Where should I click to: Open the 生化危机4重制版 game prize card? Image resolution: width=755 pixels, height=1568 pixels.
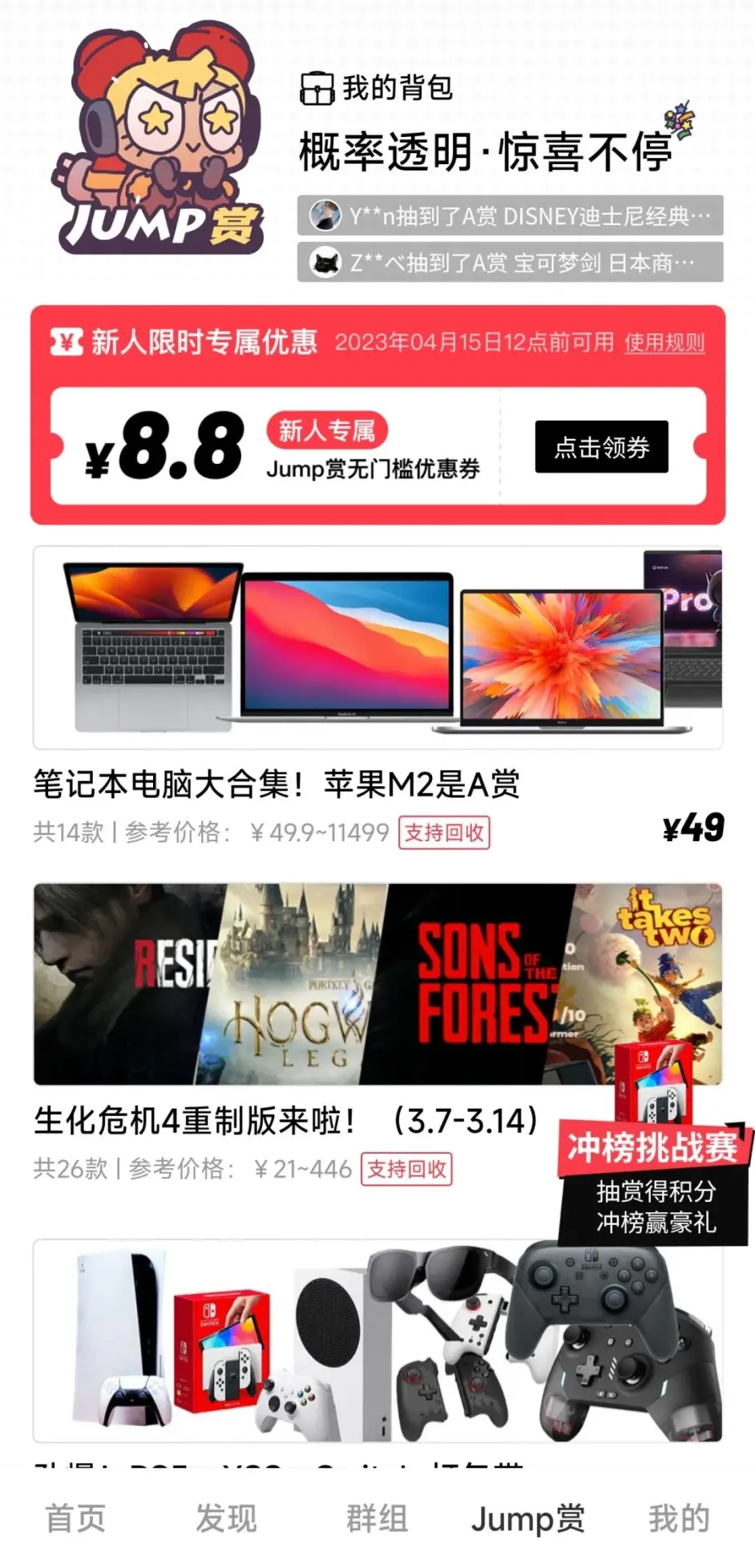(x=321, y=984)
